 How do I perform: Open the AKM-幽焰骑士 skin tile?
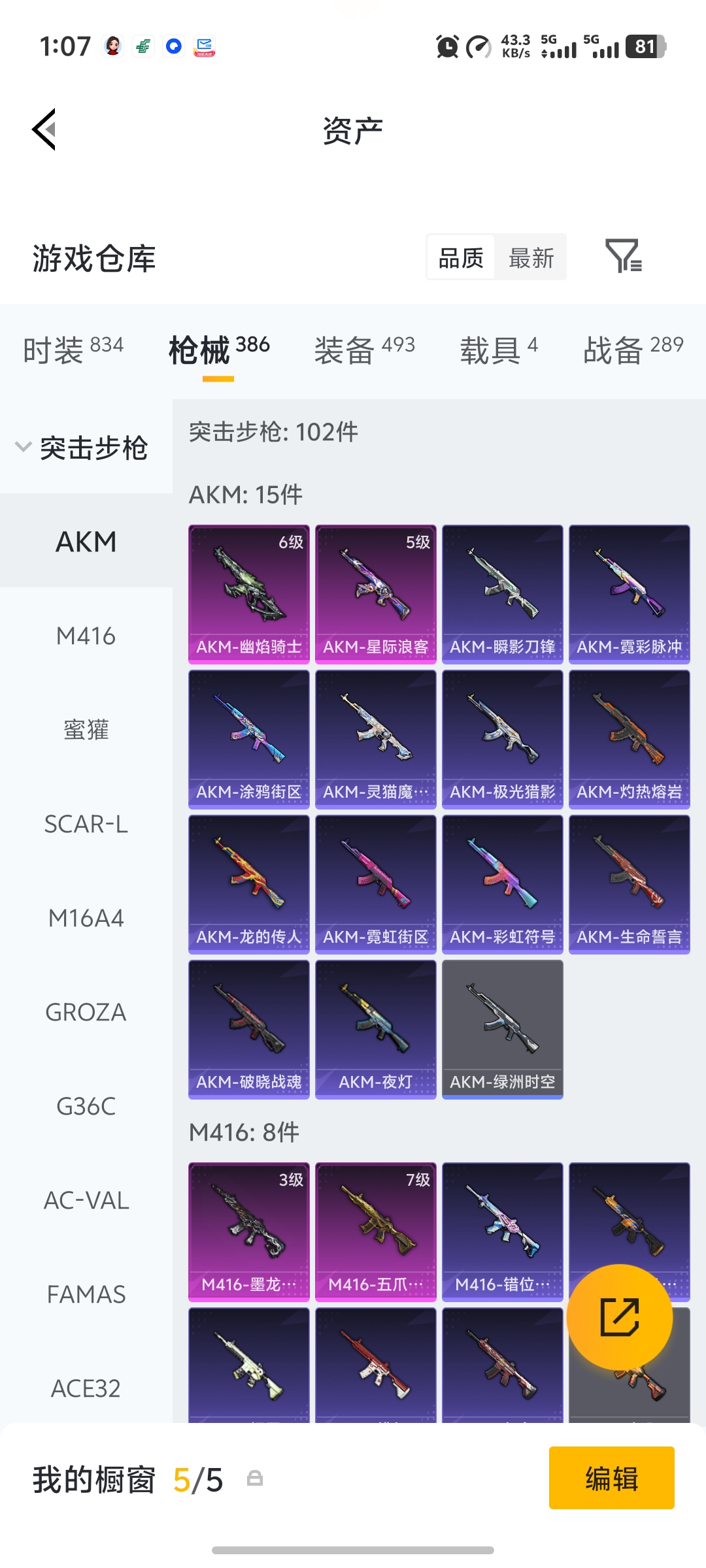248,594
